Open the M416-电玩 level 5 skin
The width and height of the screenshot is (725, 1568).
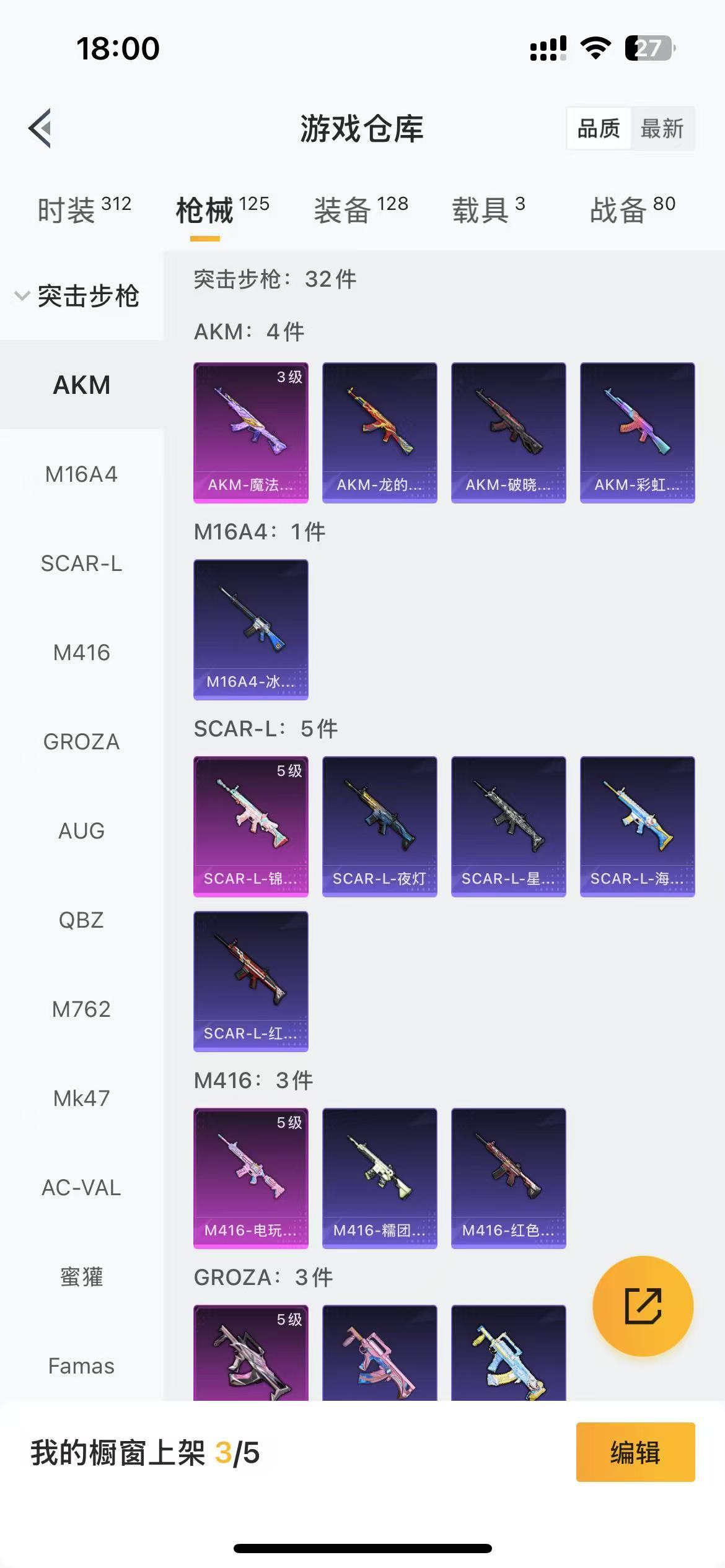pyautogui.click(x=251, y=1178)
